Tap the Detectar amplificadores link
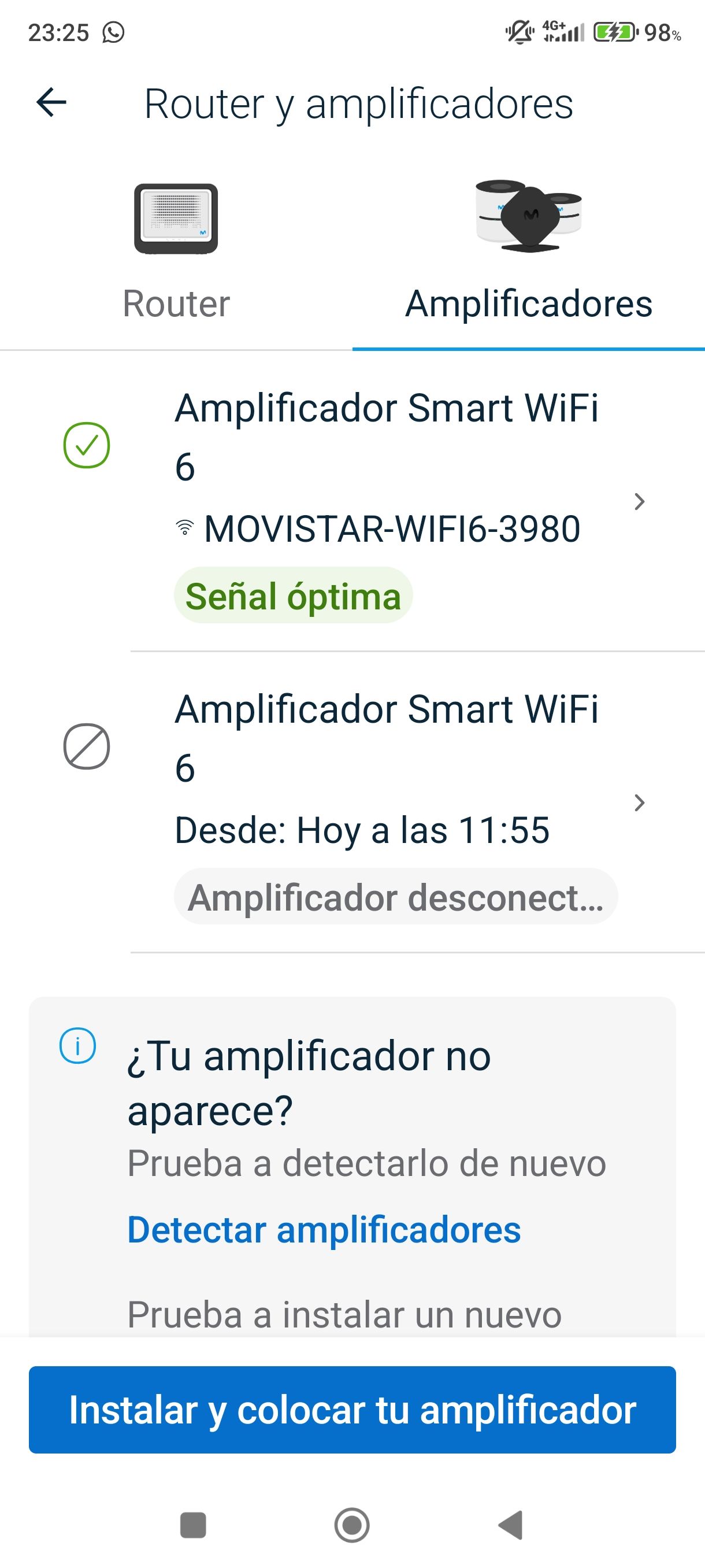The width and height of the screenshot is (705, 1568). tap(324, 1230)
